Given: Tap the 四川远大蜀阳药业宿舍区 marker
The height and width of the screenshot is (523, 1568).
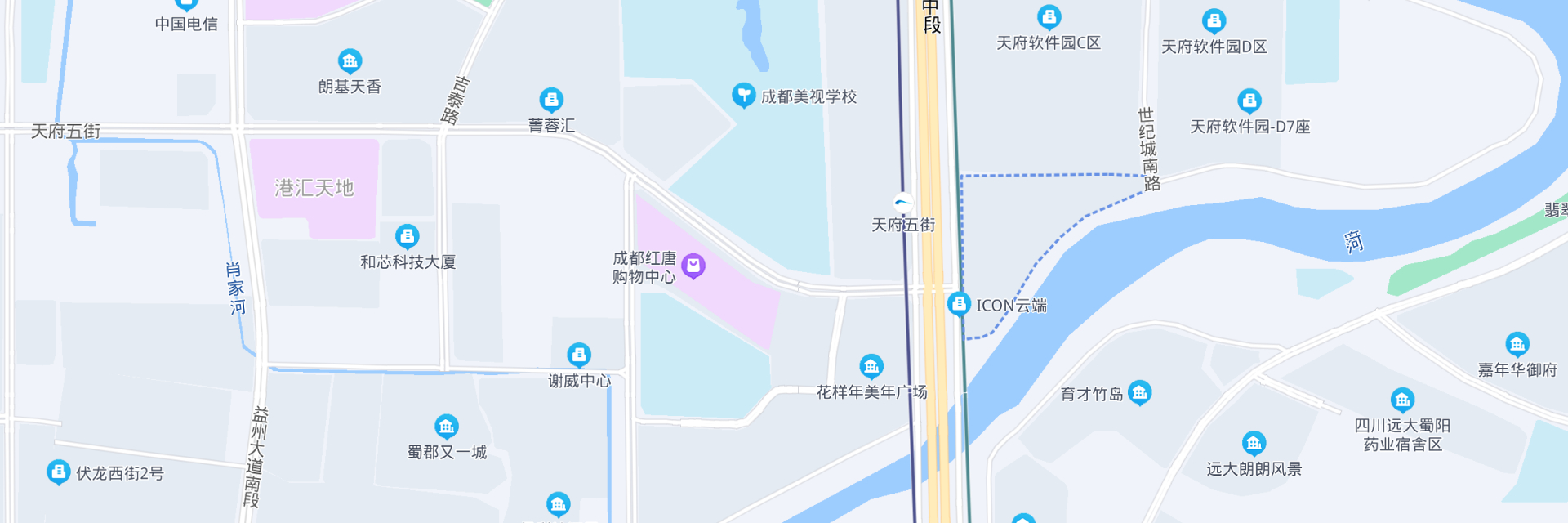Looking at the screenshot, I should (x=1402, y=399).
